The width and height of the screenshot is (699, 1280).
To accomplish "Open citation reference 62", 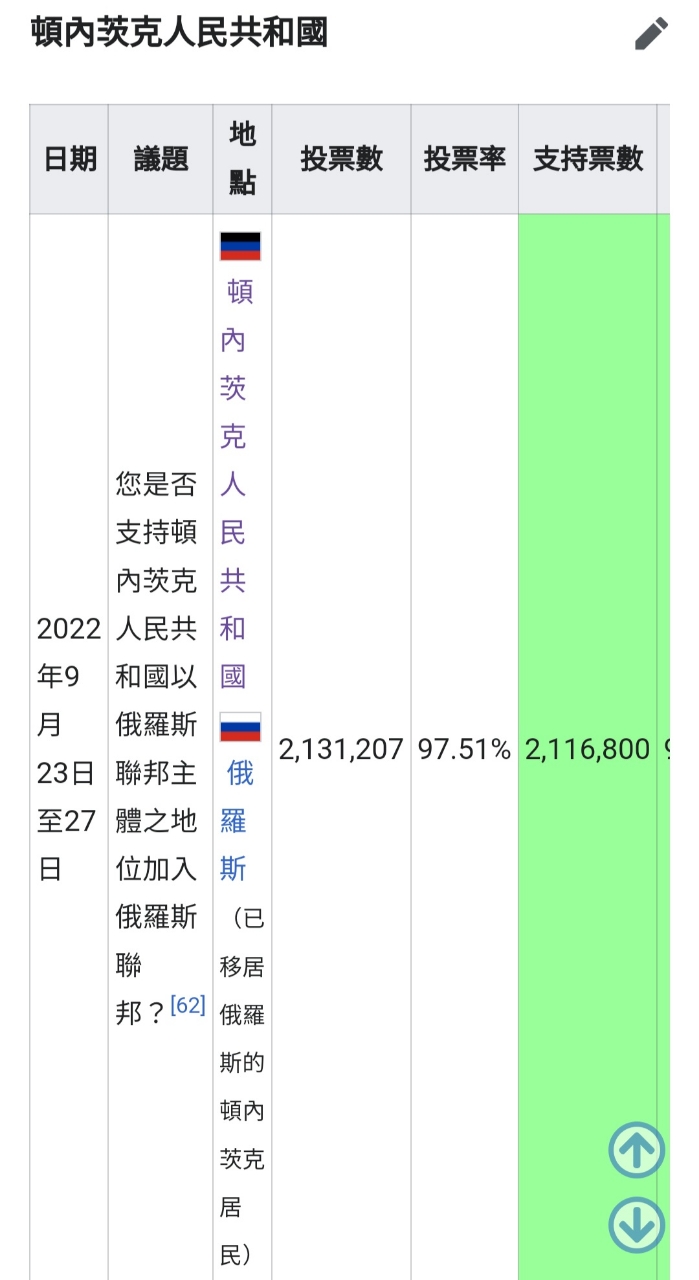I will 187,1005.
